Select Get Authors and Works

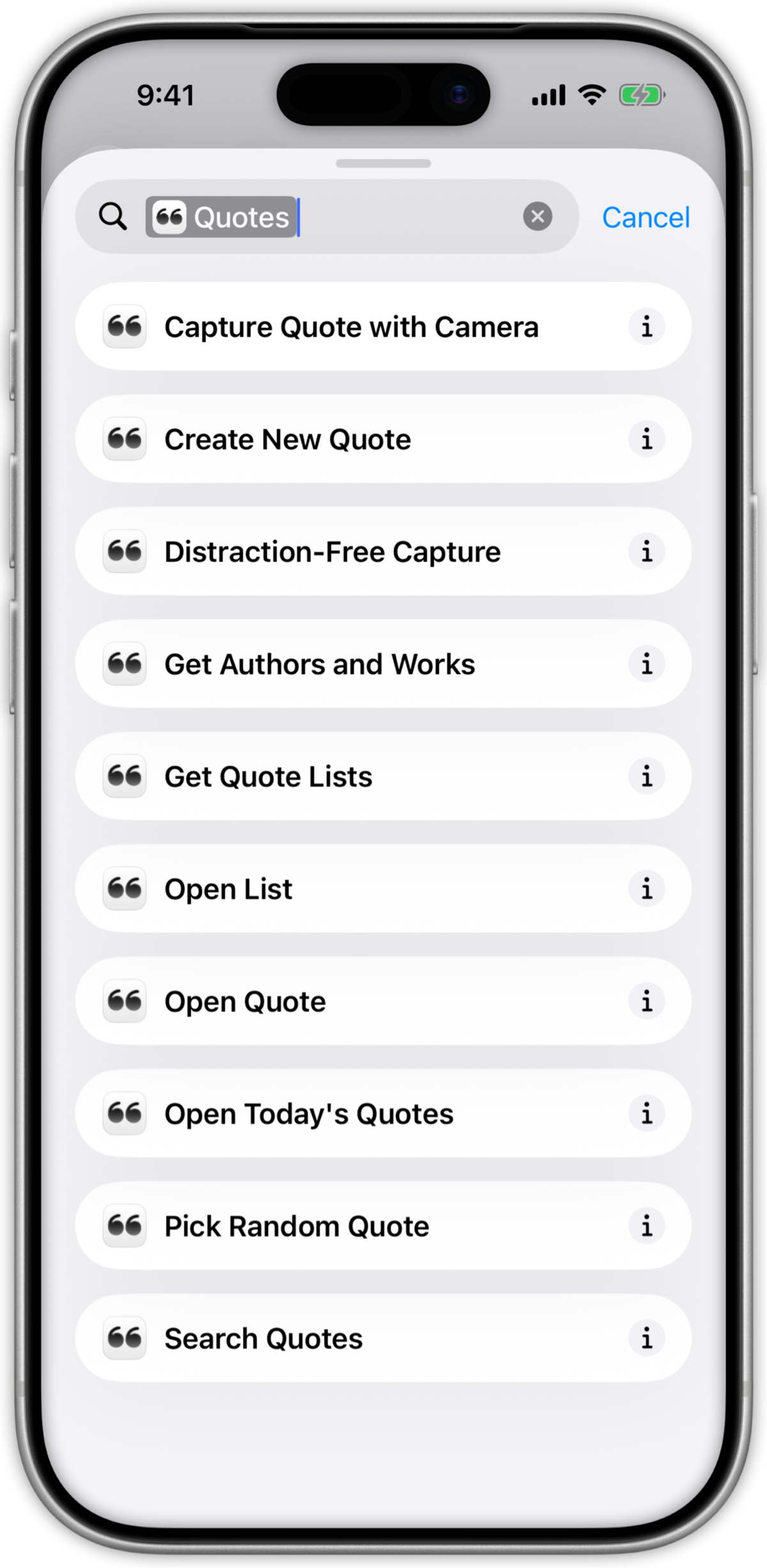383,664
